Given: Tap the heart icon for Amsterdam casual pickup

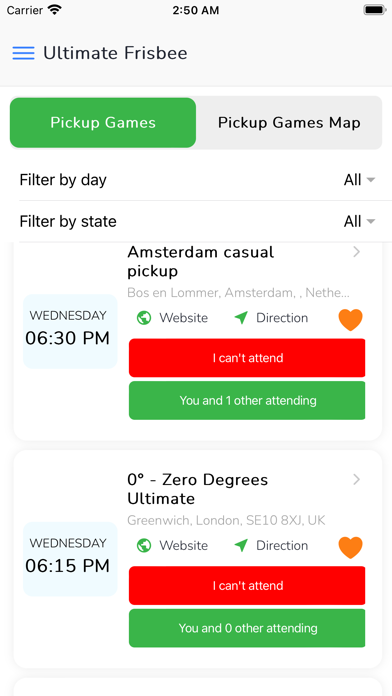Looking at the screenshot, I should 351,320.
